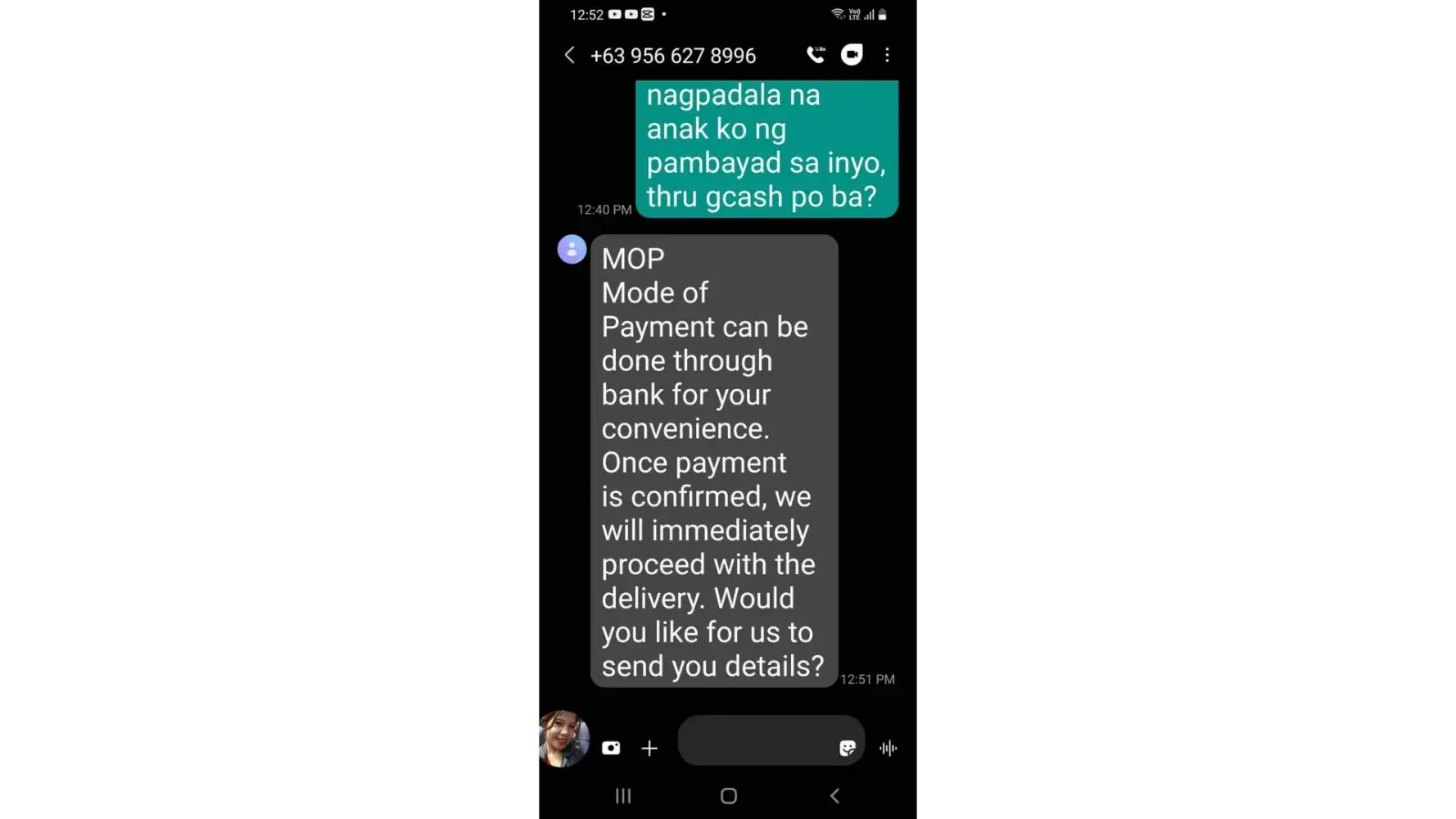
Task: Start a voice call with this number
Action: coord(816,55)
